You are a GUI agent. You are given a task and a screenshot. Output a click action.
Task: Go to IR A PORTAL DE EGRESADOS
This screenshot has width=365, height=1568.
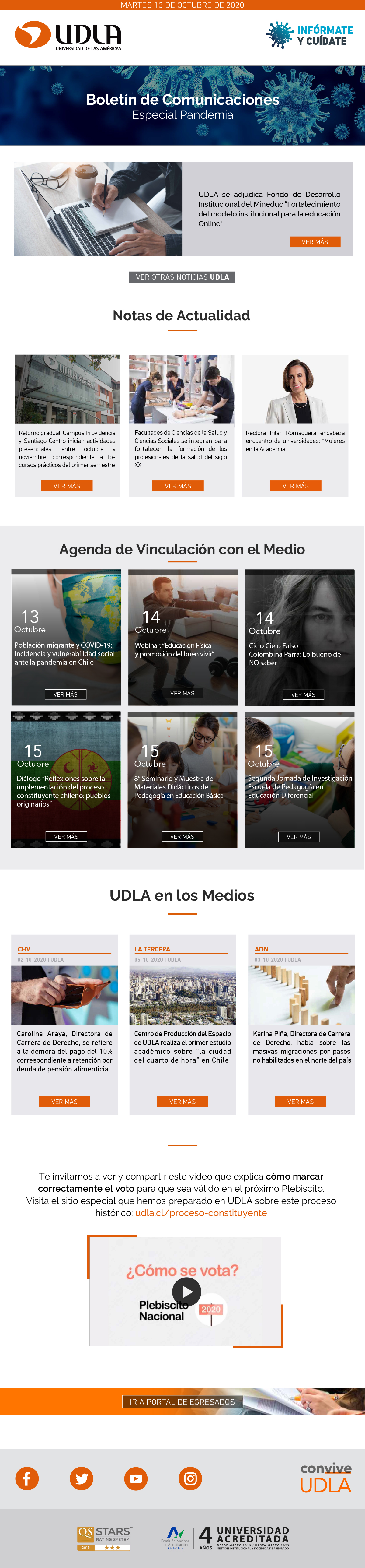pyautogui.click(x=182, y=1402)
